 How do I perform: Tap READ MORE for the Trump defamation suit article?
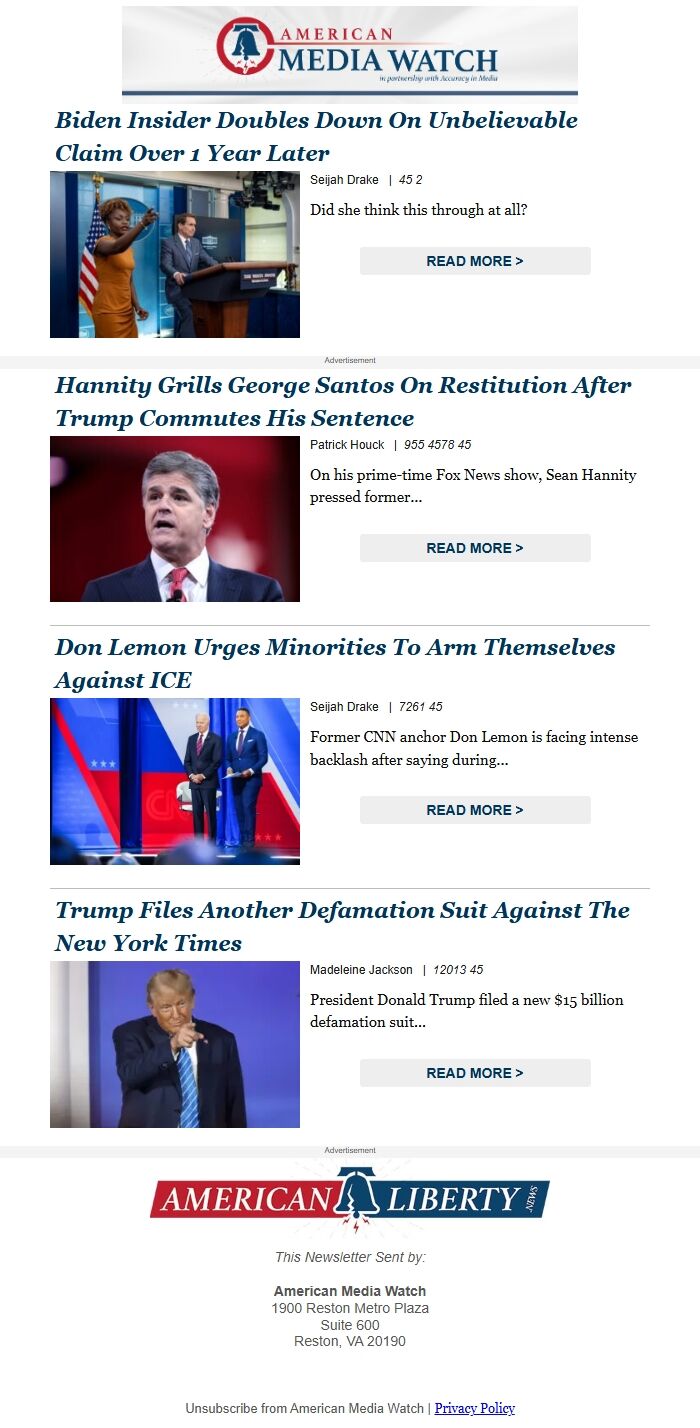coord(475,1073)
